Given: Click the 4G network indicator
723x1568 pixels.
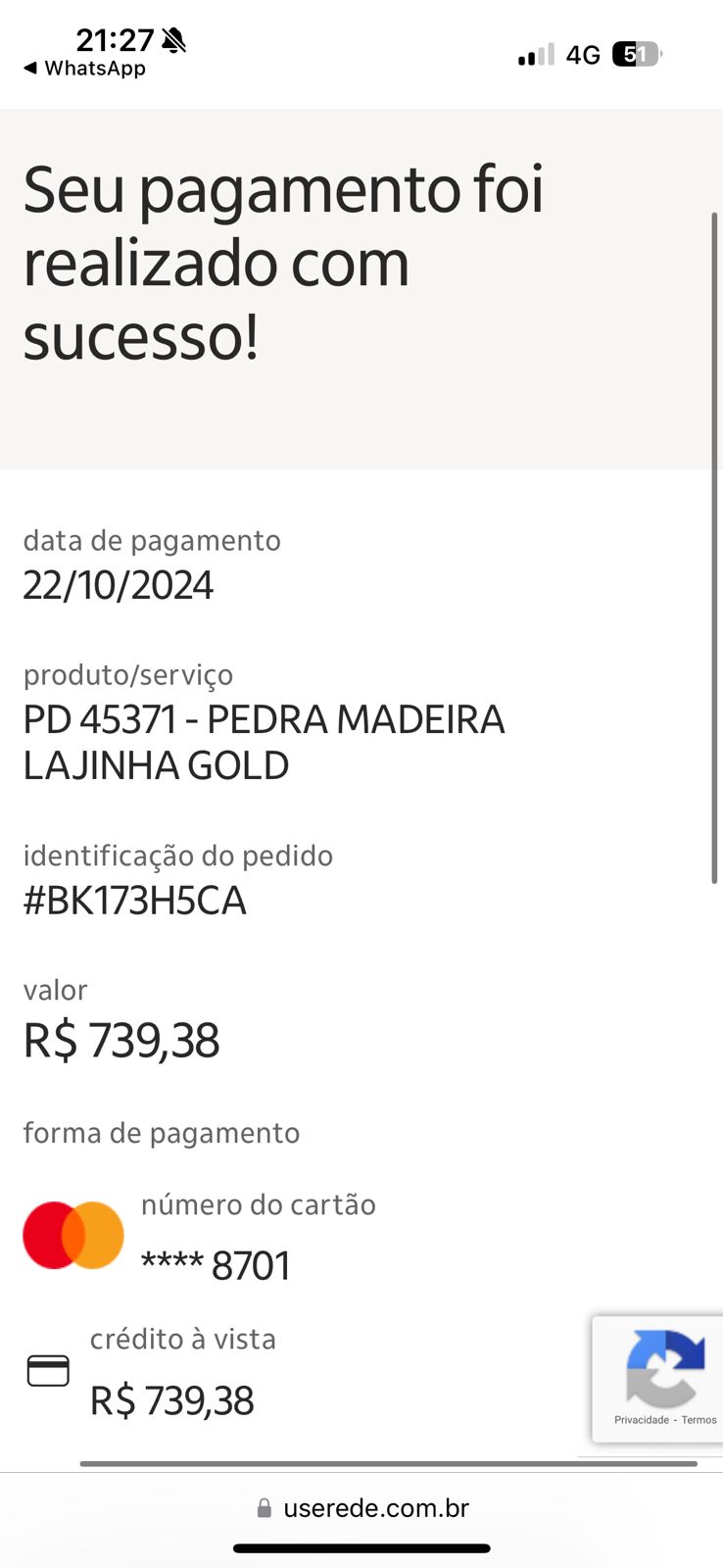Looking at the screenshot, I should coord(581,54).
